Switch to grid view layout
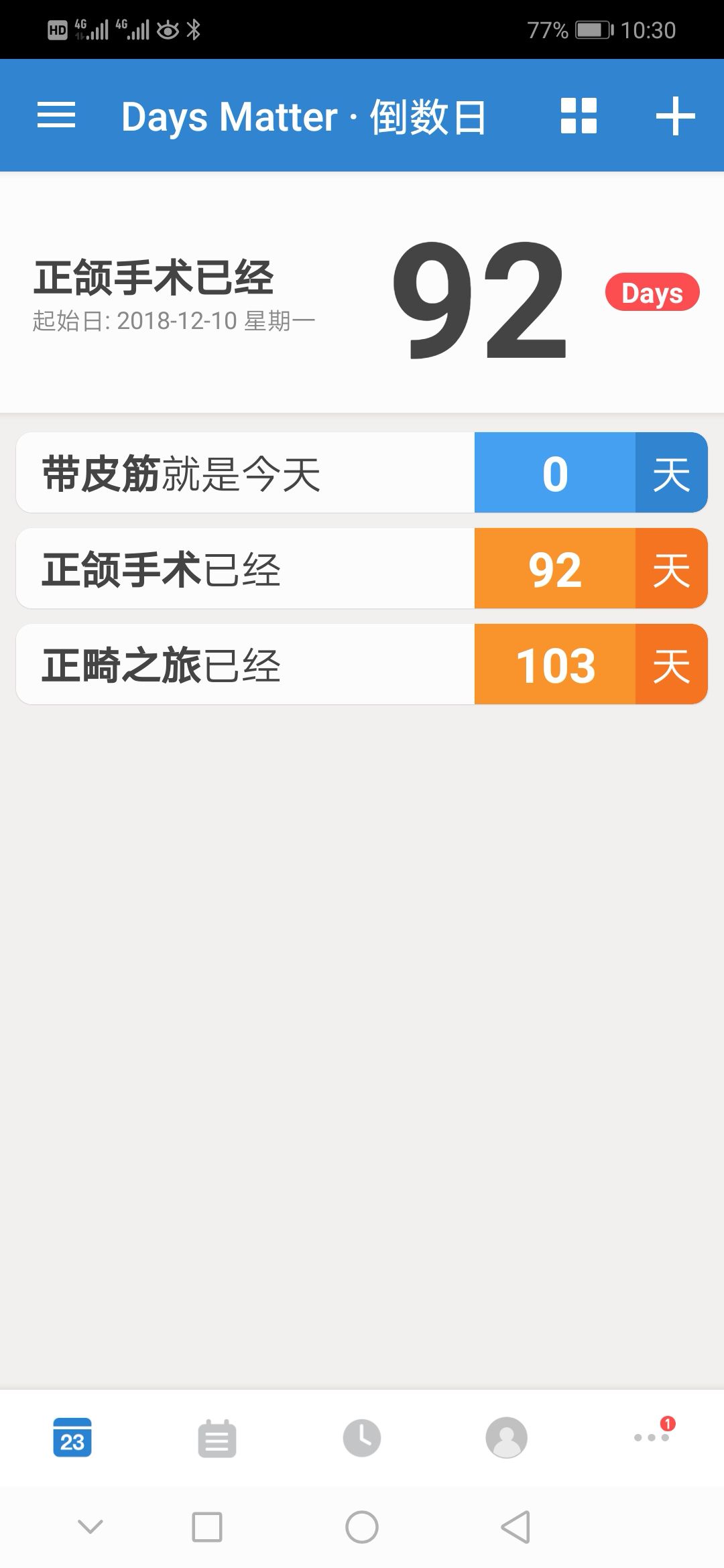 coord(579,115)
